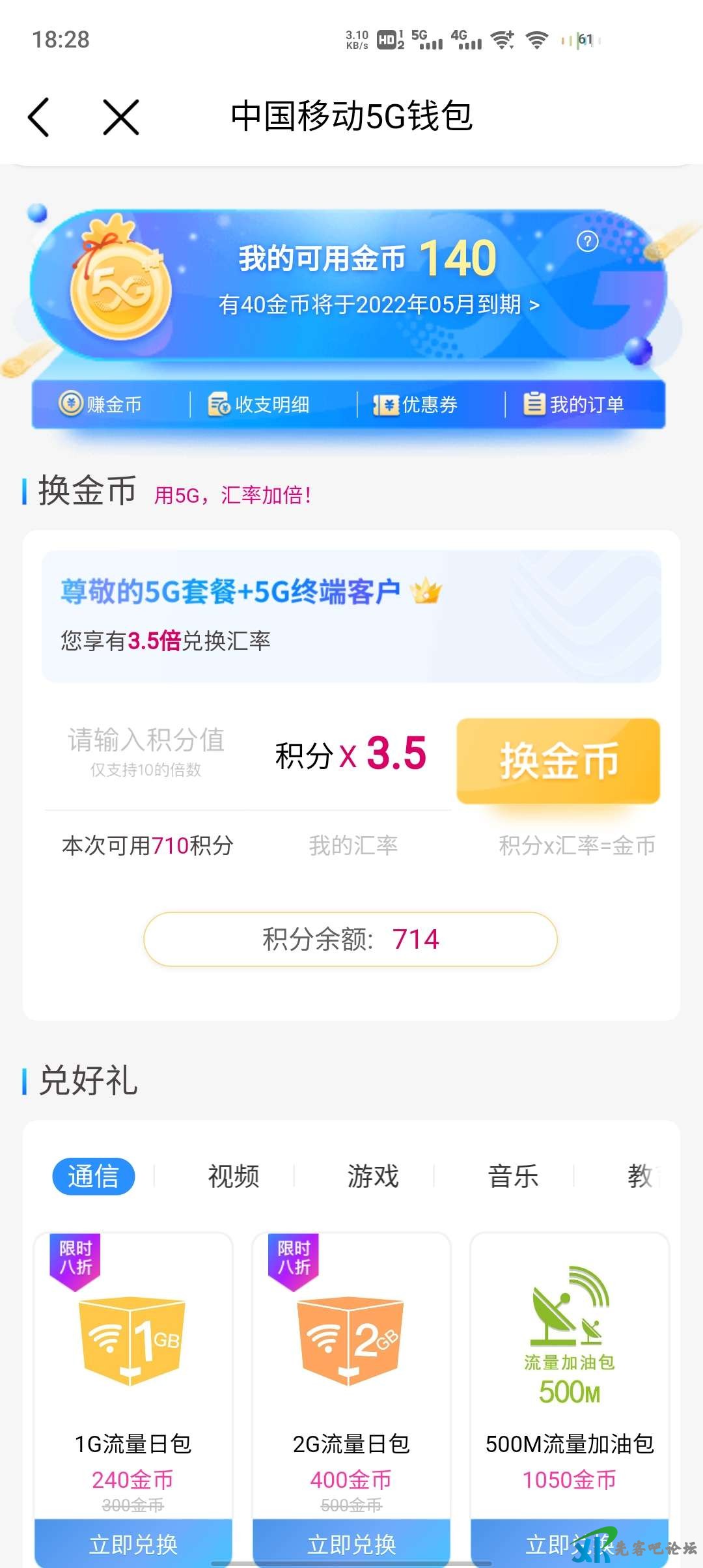The image size is (703, 1568).
Task: Open the gold coin help question mark
Action: coord(587,242)
